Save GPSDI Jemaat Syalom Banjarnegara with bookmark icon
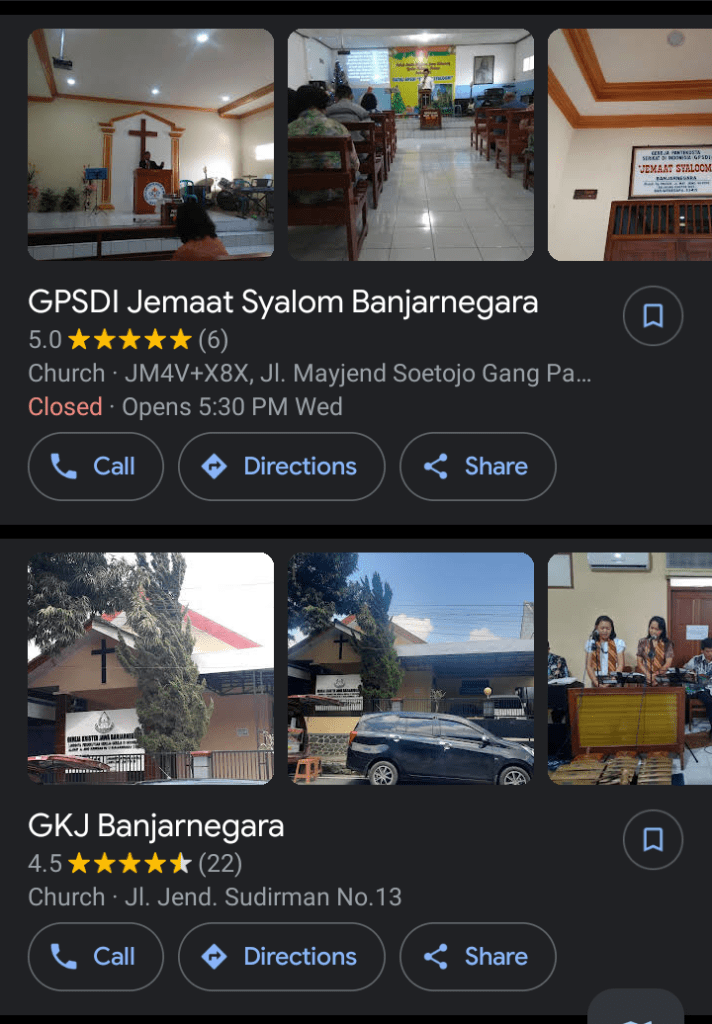Screen dimensions: 712x1024 (653, 317)
